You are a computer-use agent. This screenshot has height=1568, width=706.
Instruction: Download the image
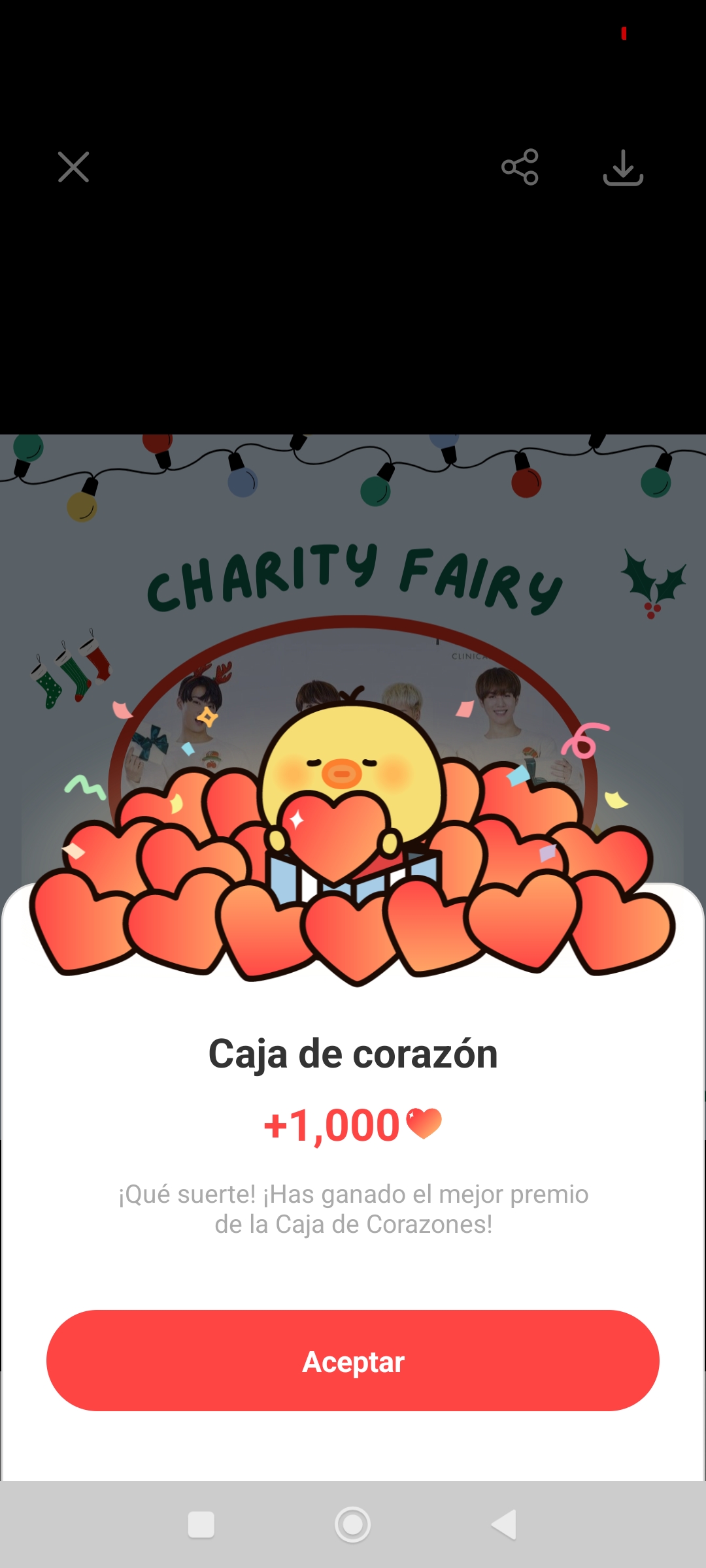click(623, 168)
